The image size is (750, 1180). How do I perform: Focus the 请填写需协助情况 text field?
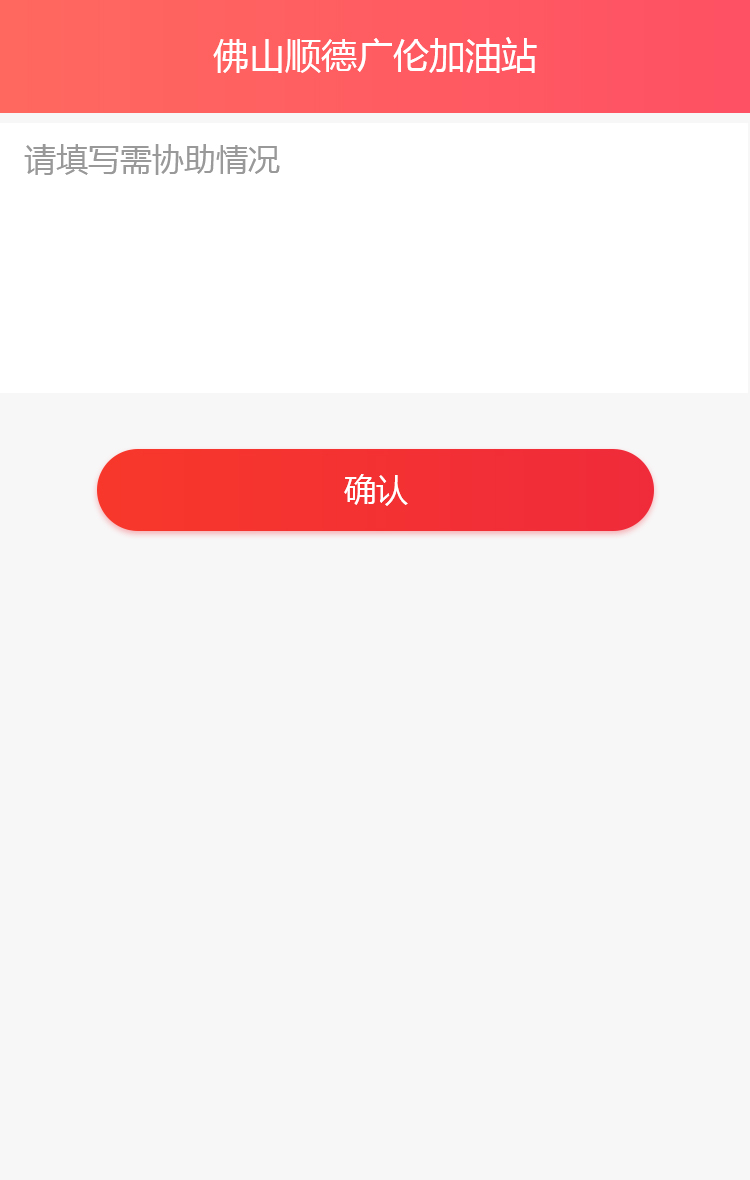(374, 255)
